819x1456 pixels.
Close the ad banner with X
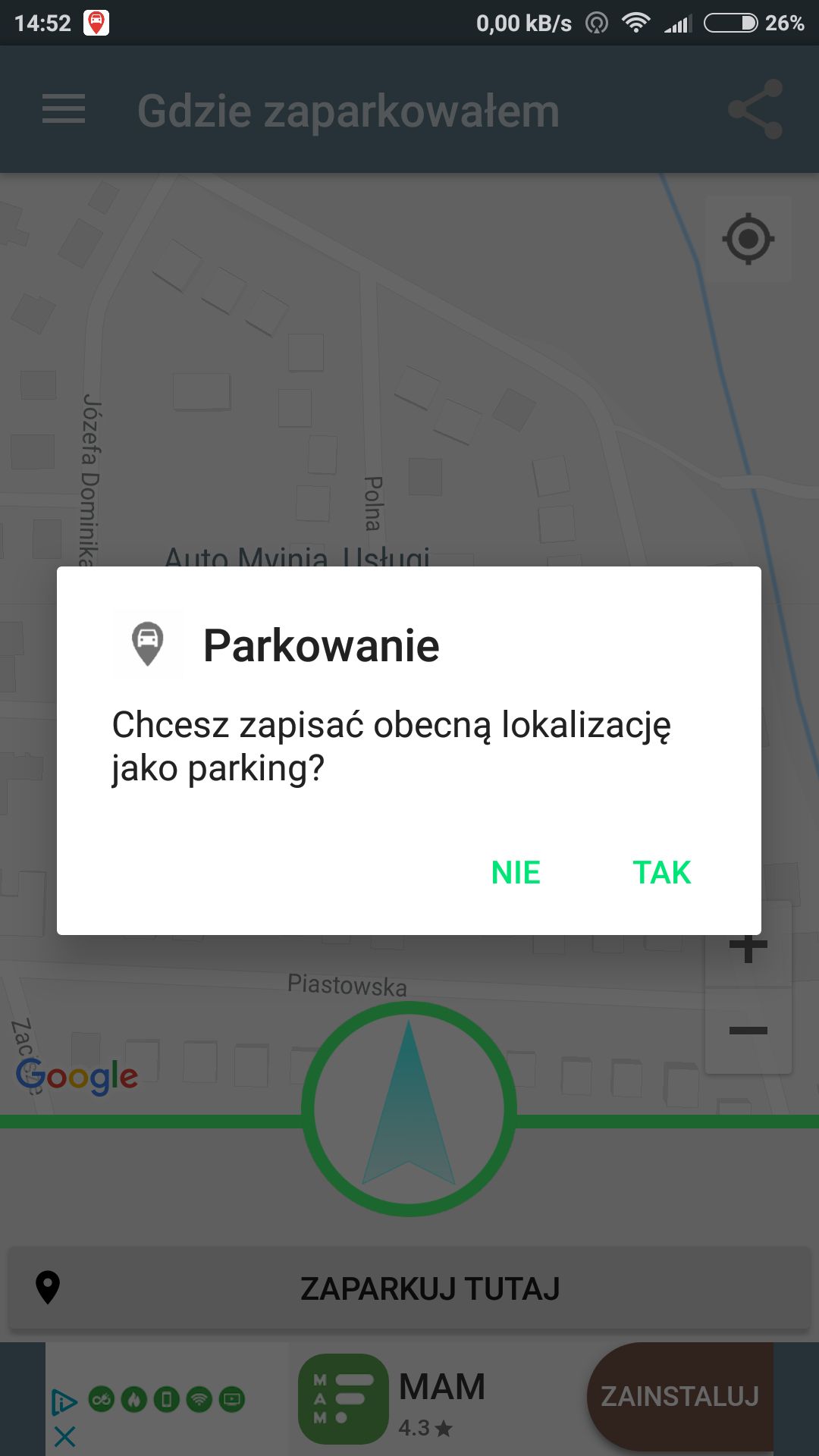[65, 1436]
